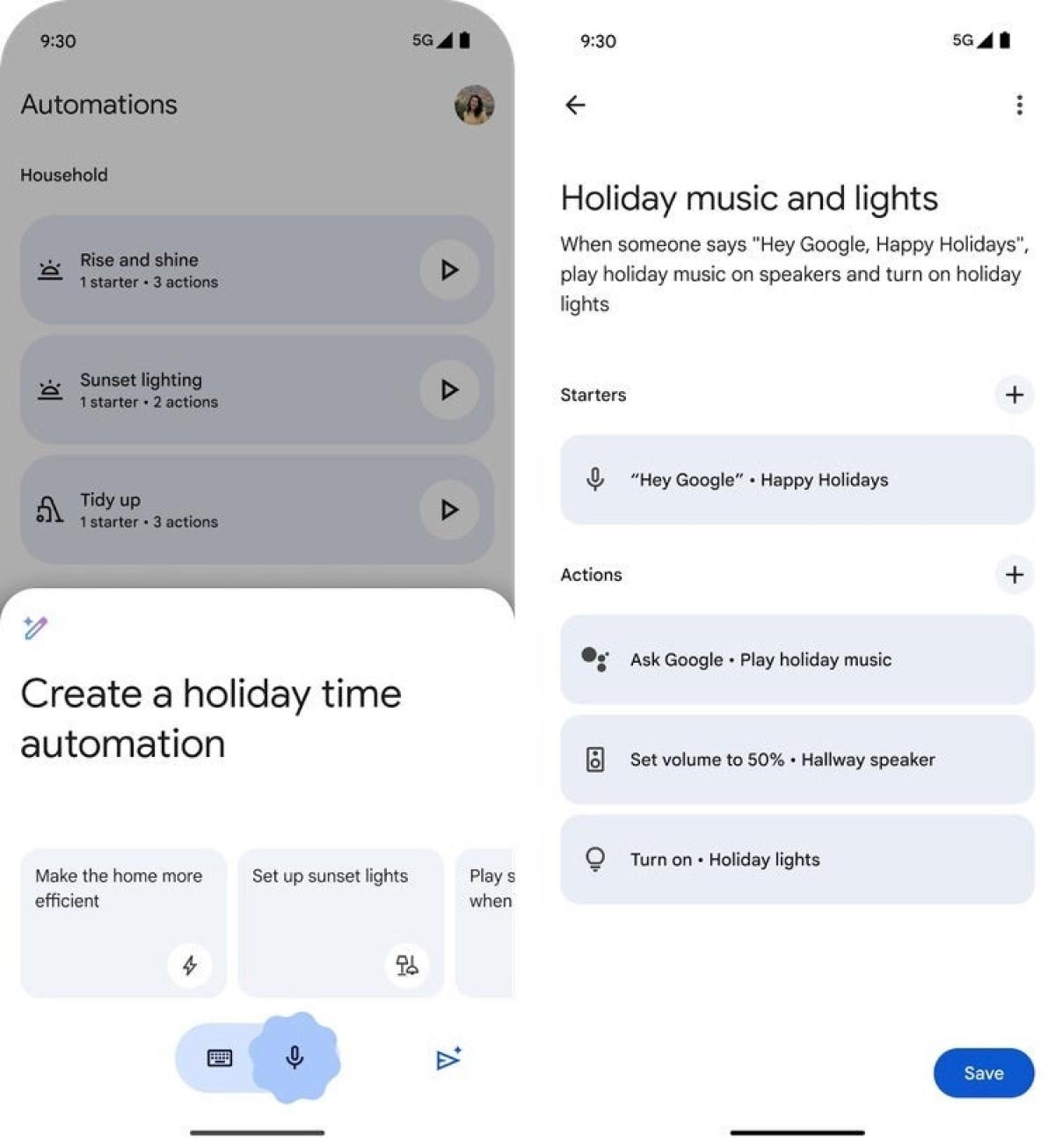Open the overflow menu
The image size is (1055, 1148).
pyautogui.click(x=1019, y=105)
